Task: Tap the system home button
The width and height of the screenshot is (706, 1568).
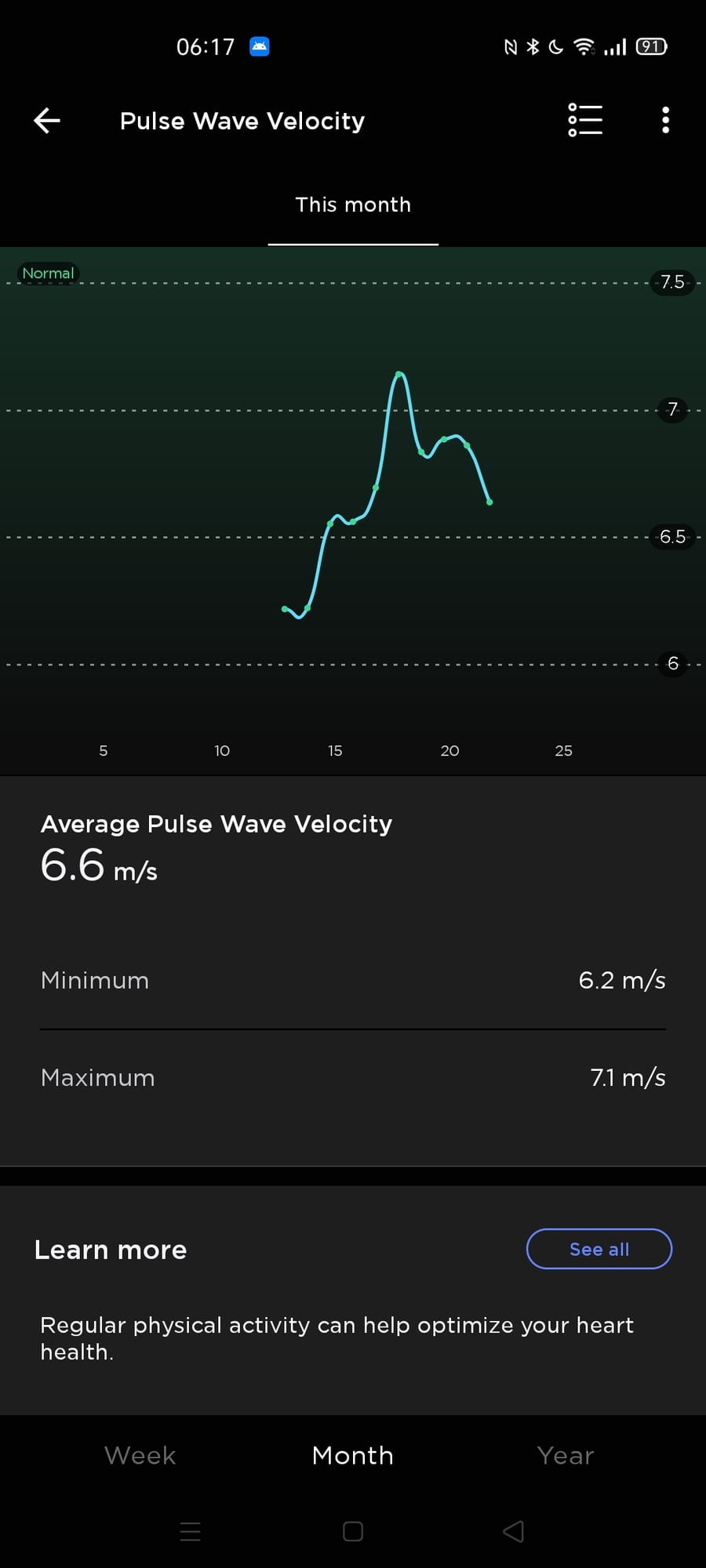Action: [353, 1531]
